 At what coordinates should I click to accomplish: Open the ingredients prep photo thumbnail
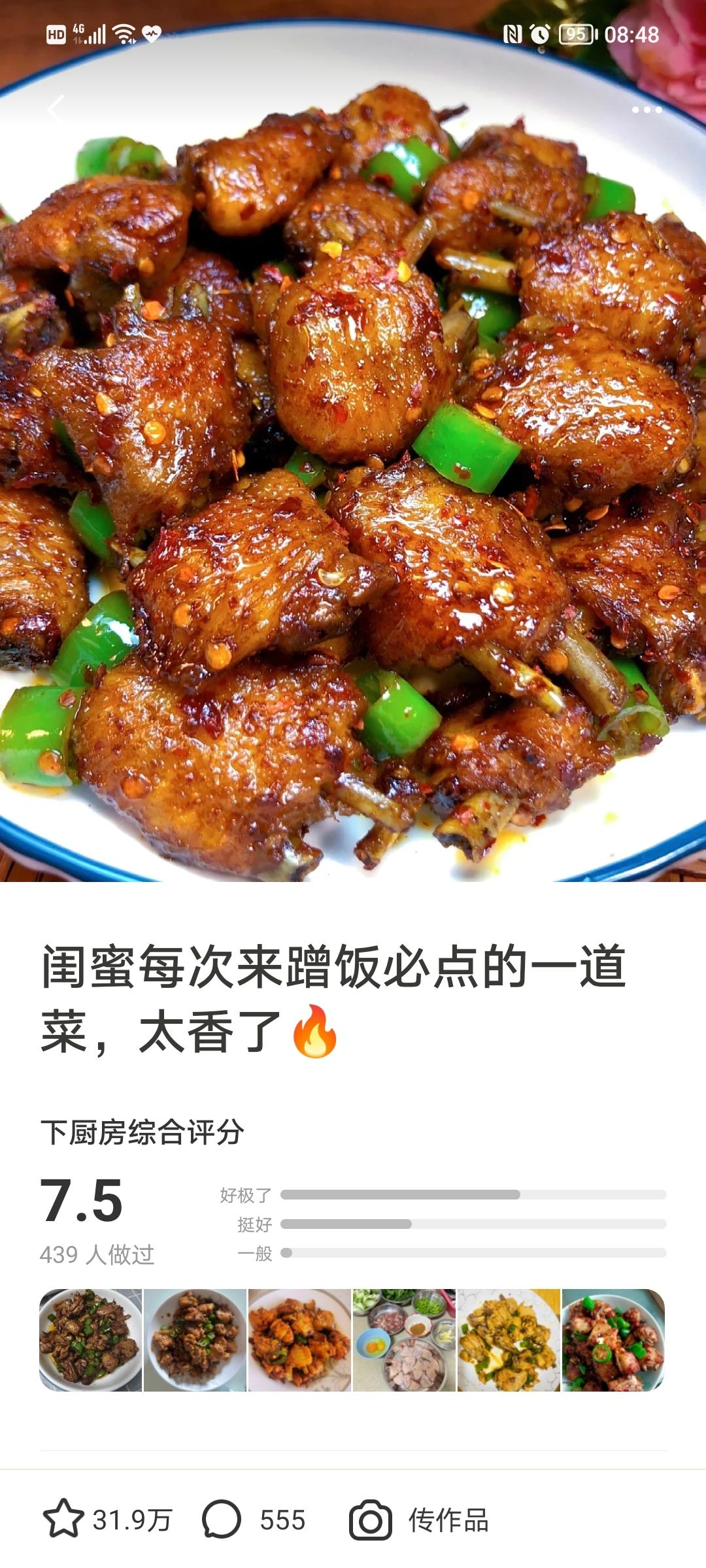point(404,1339)
